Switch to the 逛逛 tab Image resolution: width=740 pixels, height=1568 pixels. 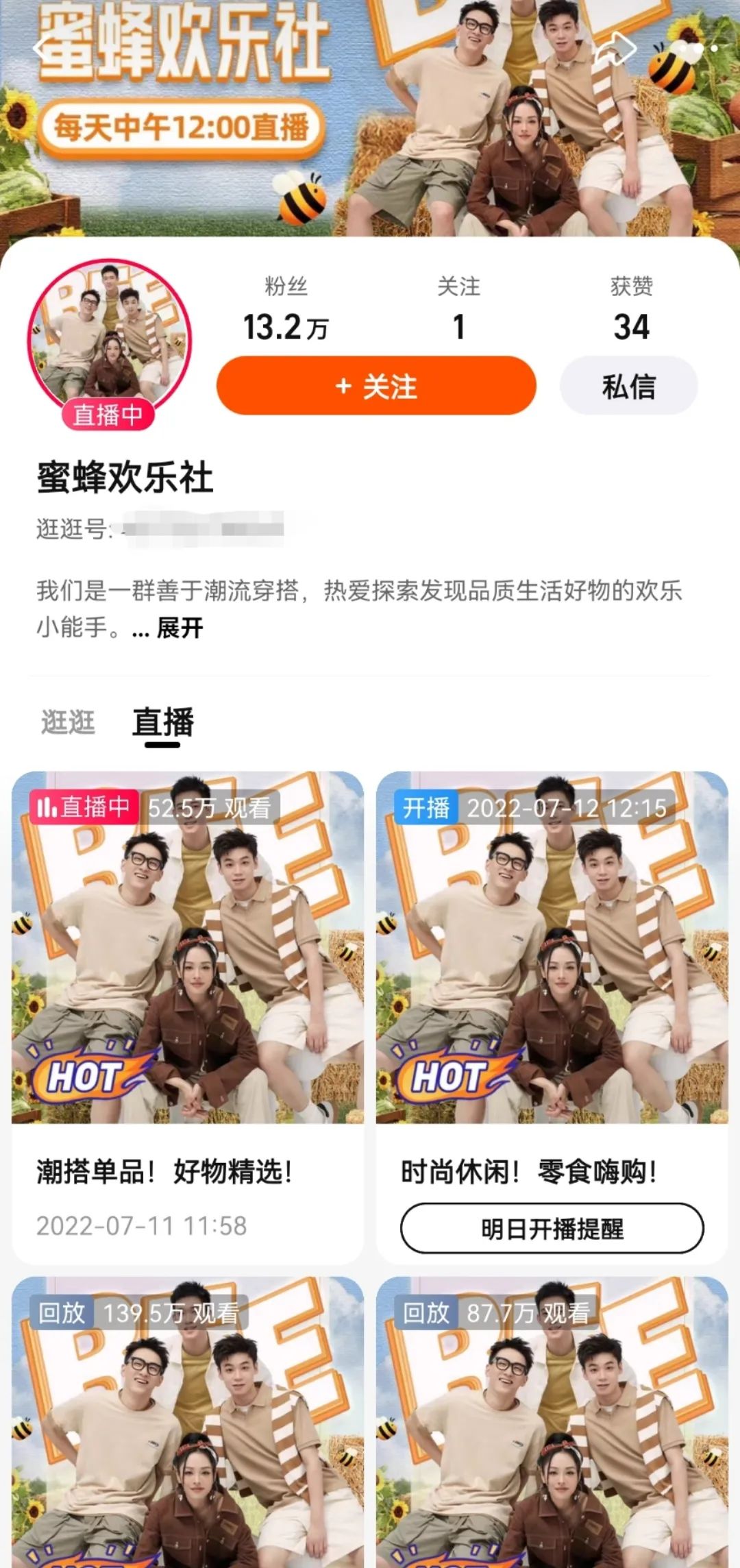pos(69,721)
